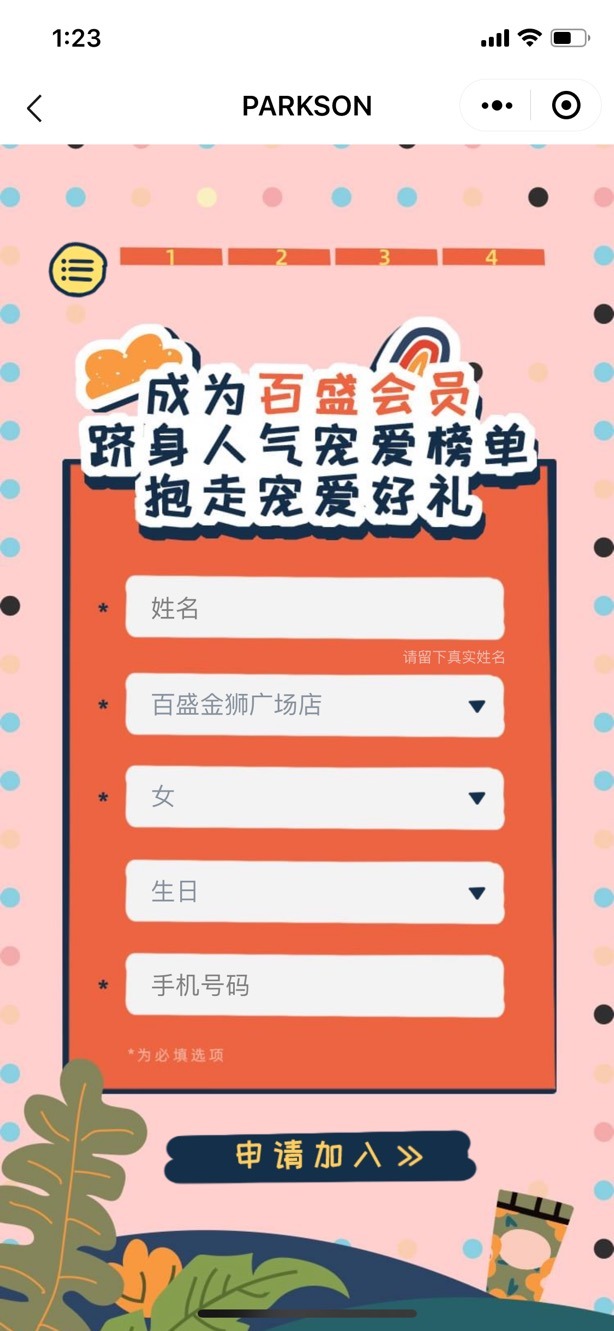The width and height of the screenshot is (614, 1331).
Task: Focus the 姓名 name field
Action: [314, 608]
